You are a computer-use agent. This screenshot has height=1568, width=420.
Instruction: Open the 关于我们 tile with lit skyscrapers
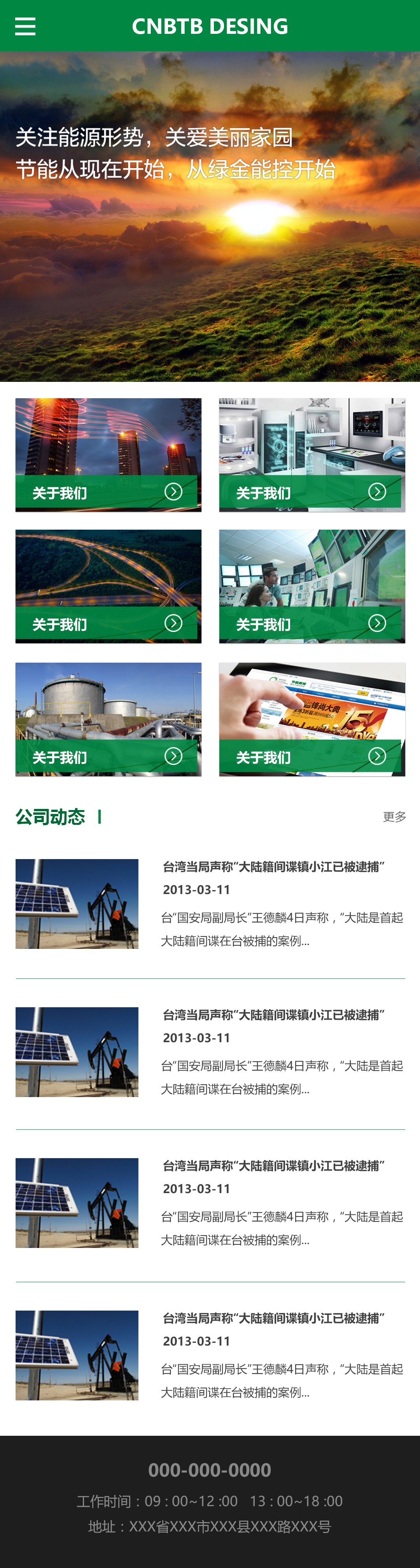108,455
